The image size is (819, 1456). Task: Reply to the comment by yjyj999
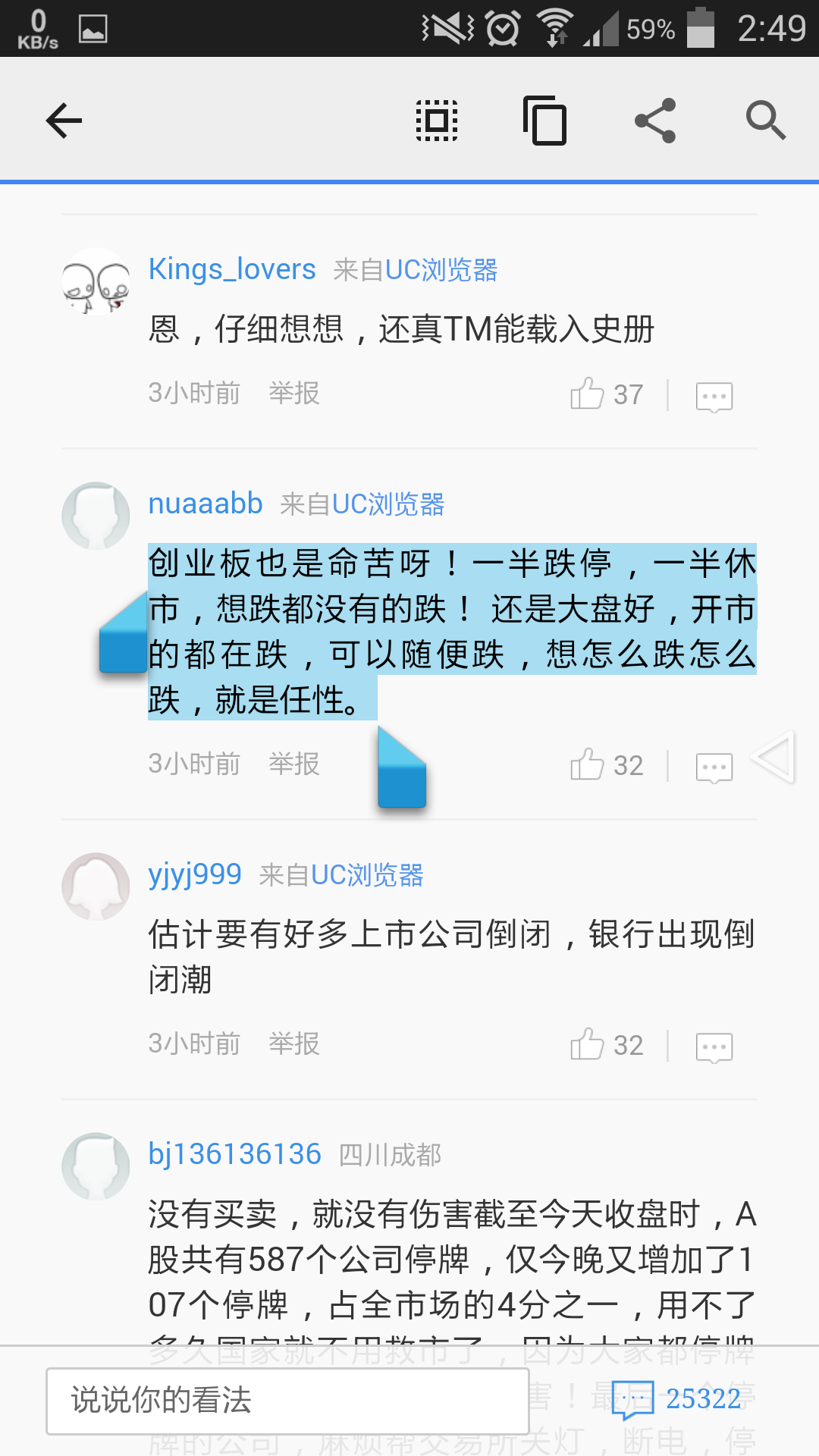pos(714,1046)
